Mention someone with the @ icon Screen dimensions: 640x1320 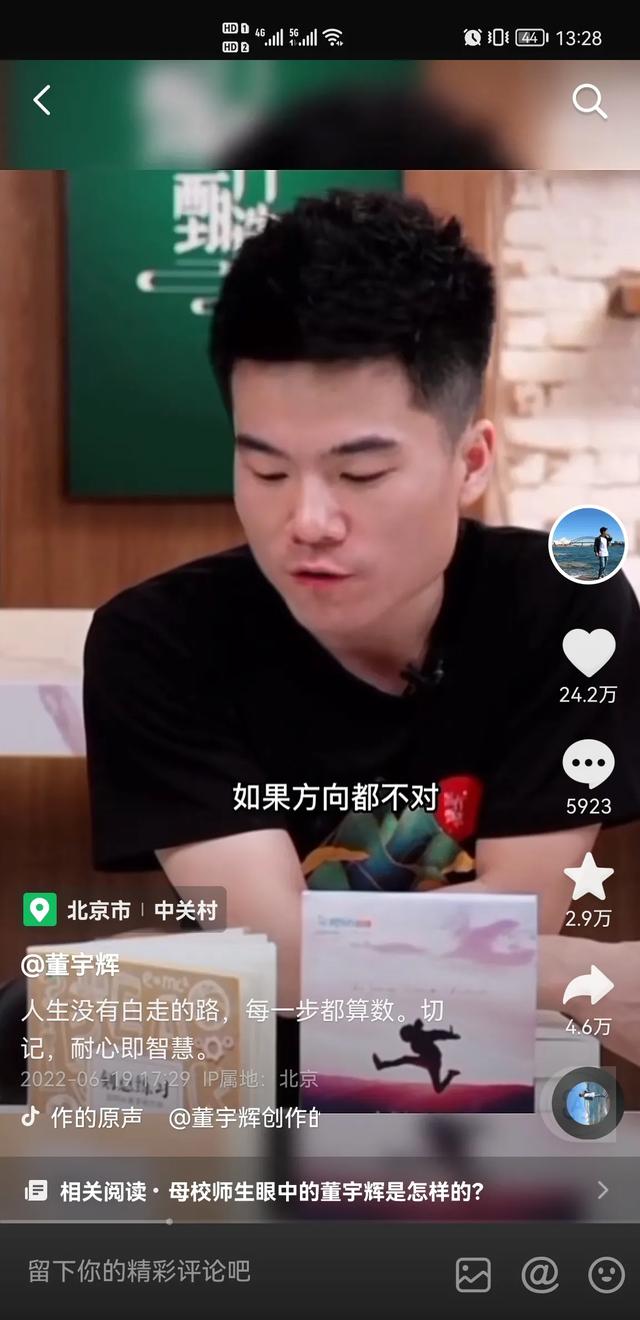click(x=540, y=1273)
